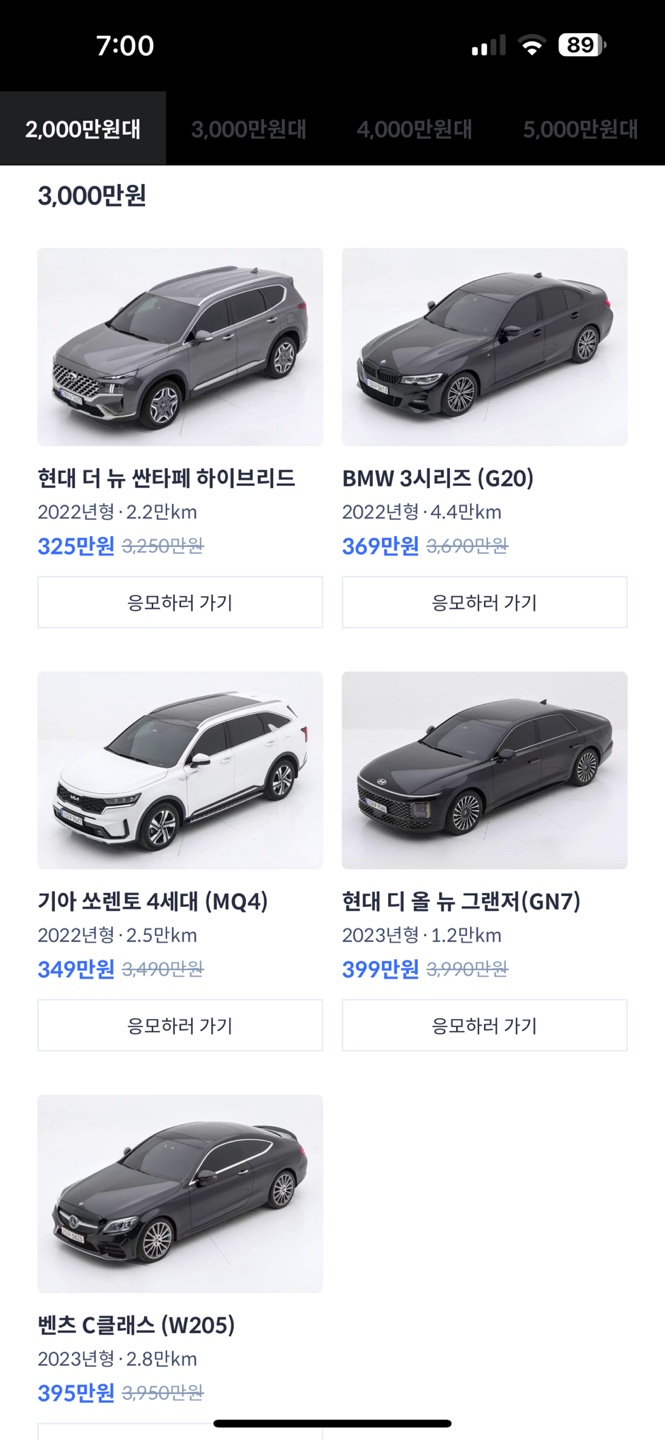Tap 응모하러 가기 under 싼타페 하이브리드
The image size is (665, 1440).
click(x=180, y=602)
